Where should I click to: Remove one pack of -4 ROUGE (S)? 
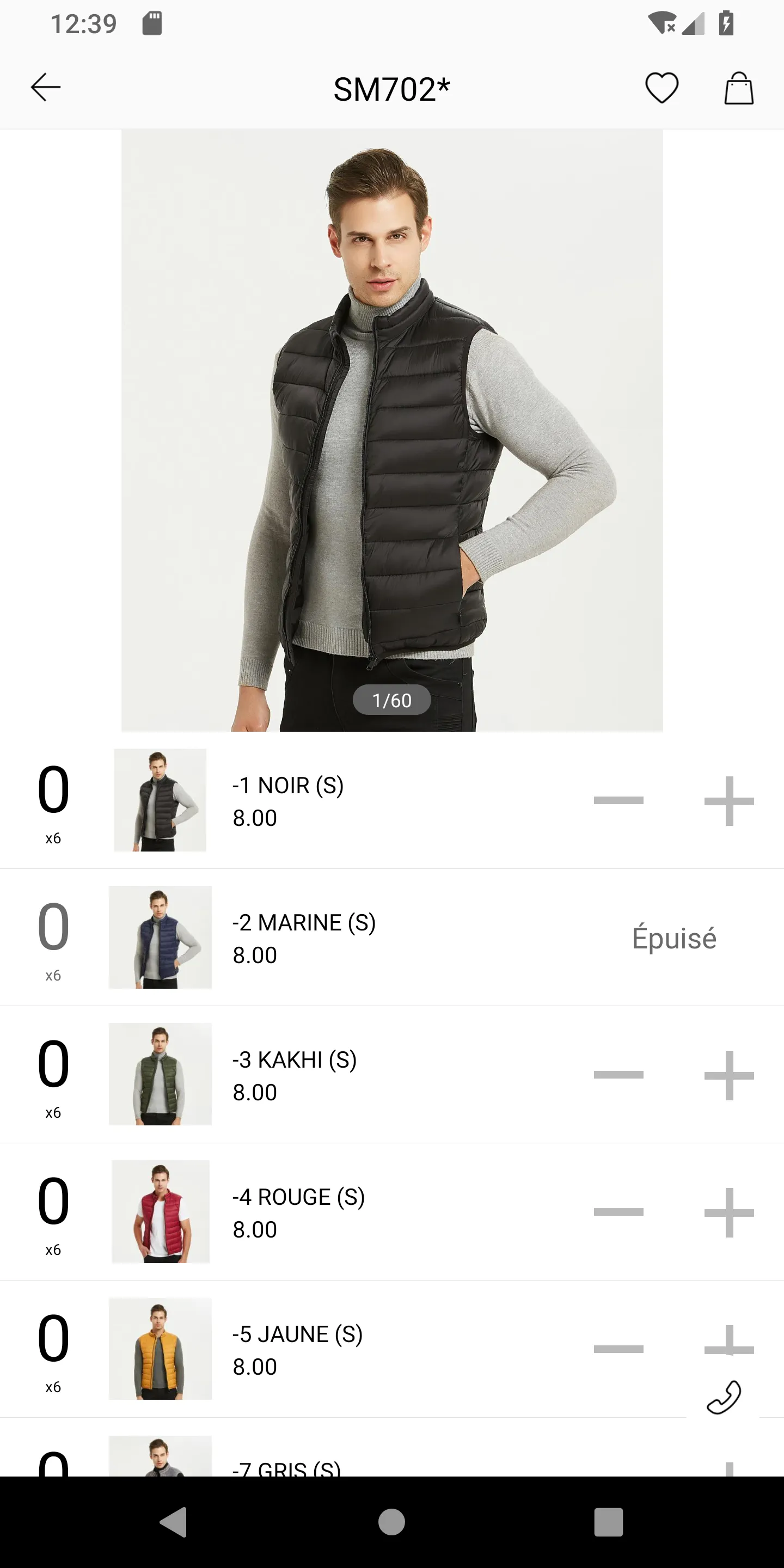618,1212
